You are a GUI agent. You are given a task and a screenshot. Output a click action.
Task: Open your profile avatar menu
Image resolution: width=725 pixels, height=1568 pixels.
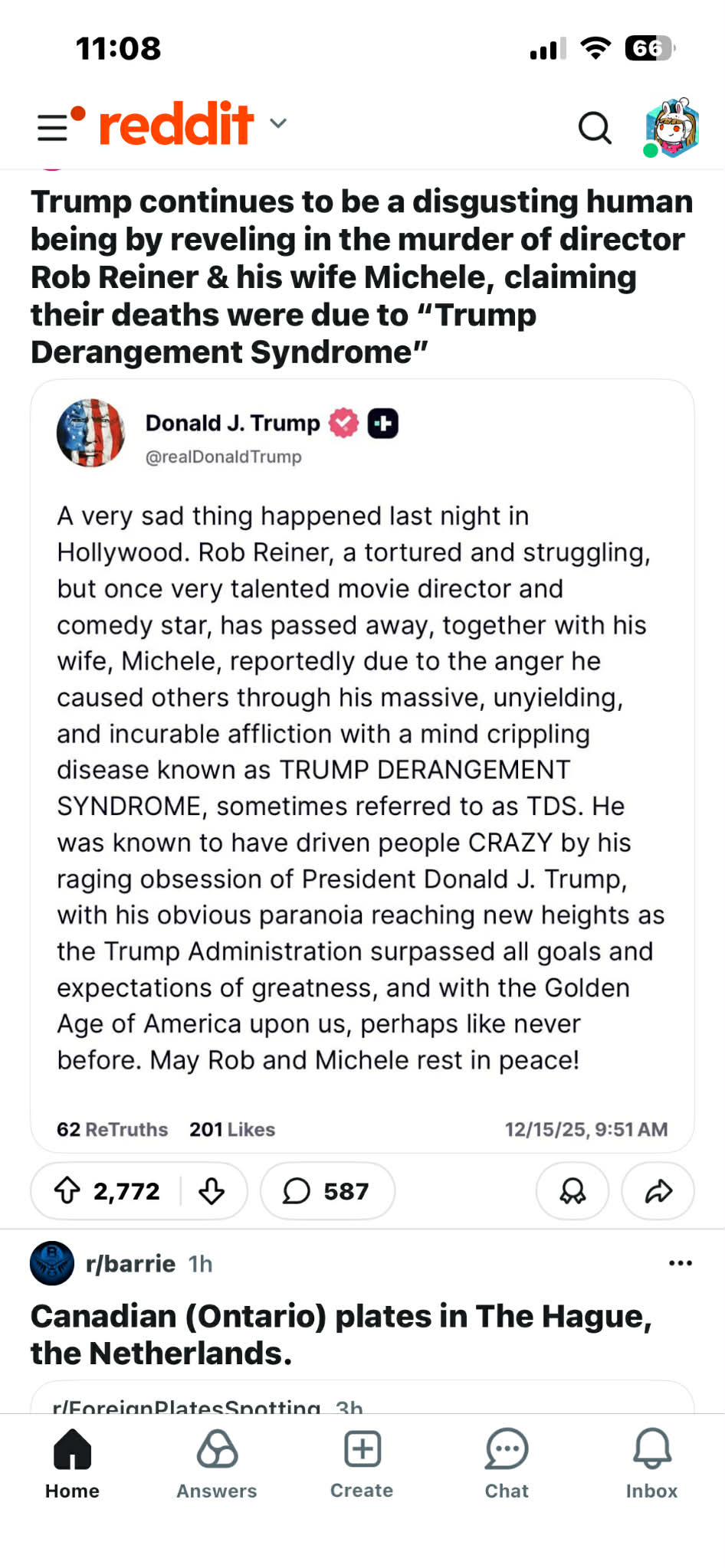coord(671,127)
